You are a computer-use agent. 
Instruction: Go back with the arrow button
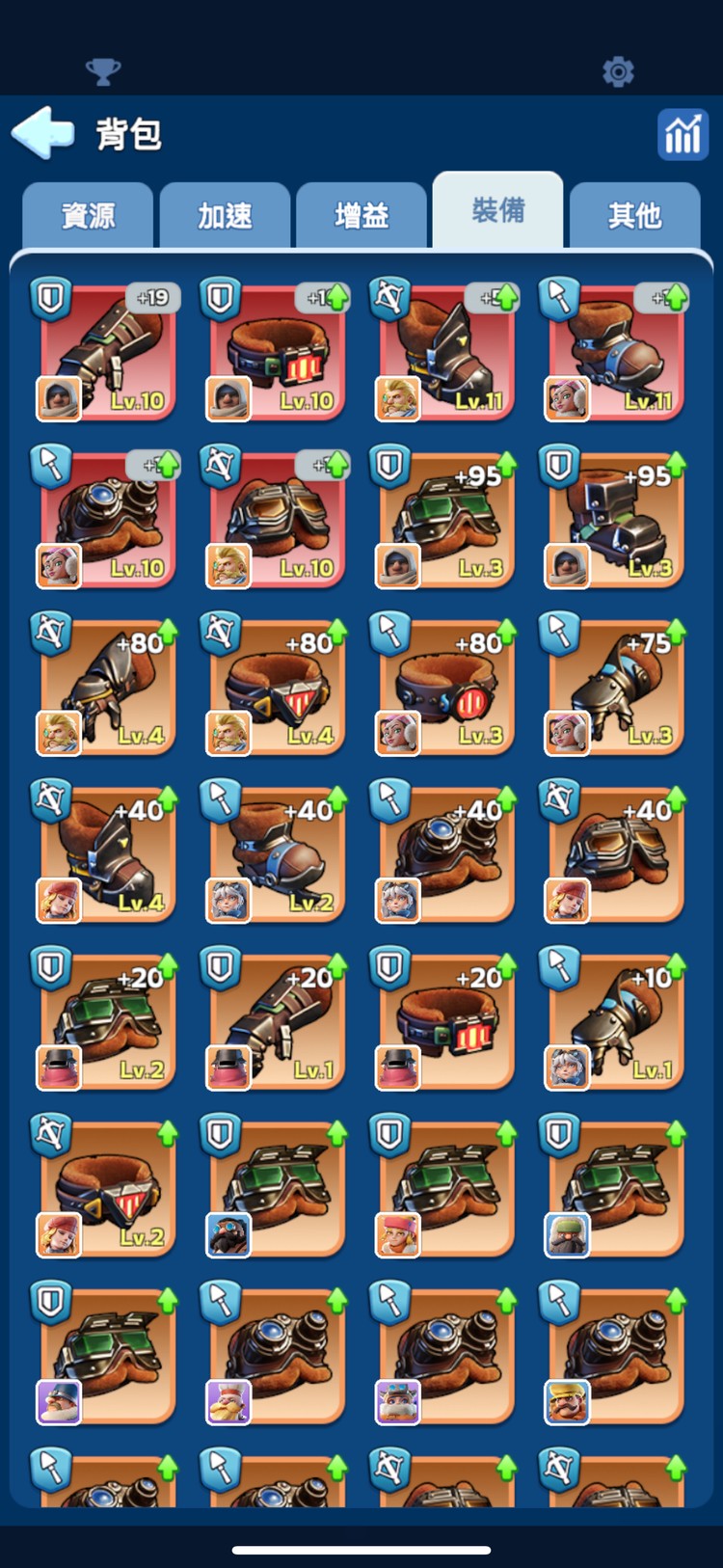point(43,132)
